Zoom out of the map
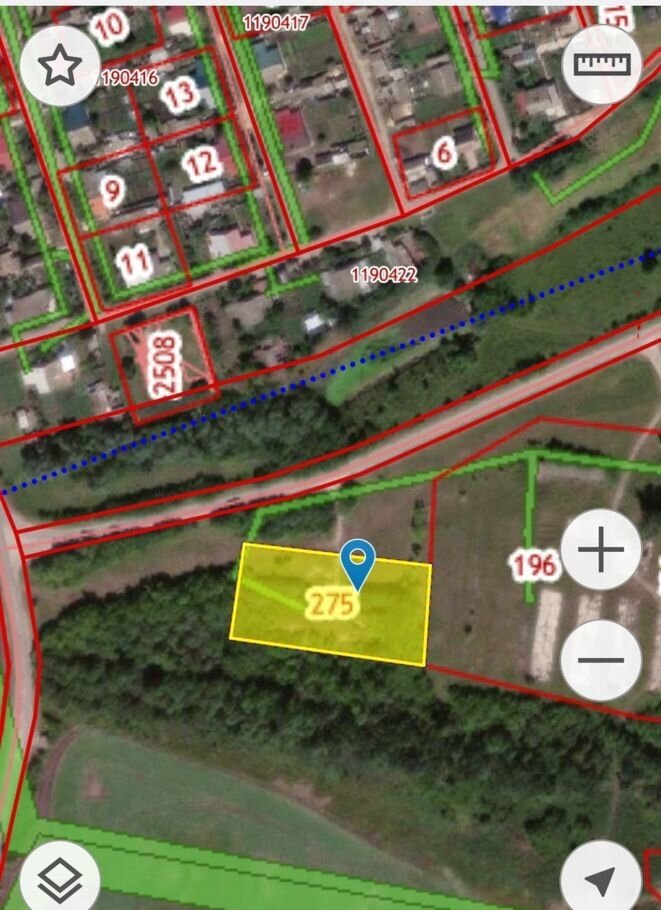Image resolution: width=661 pixels, height=910 pixels. click(600, 659)
